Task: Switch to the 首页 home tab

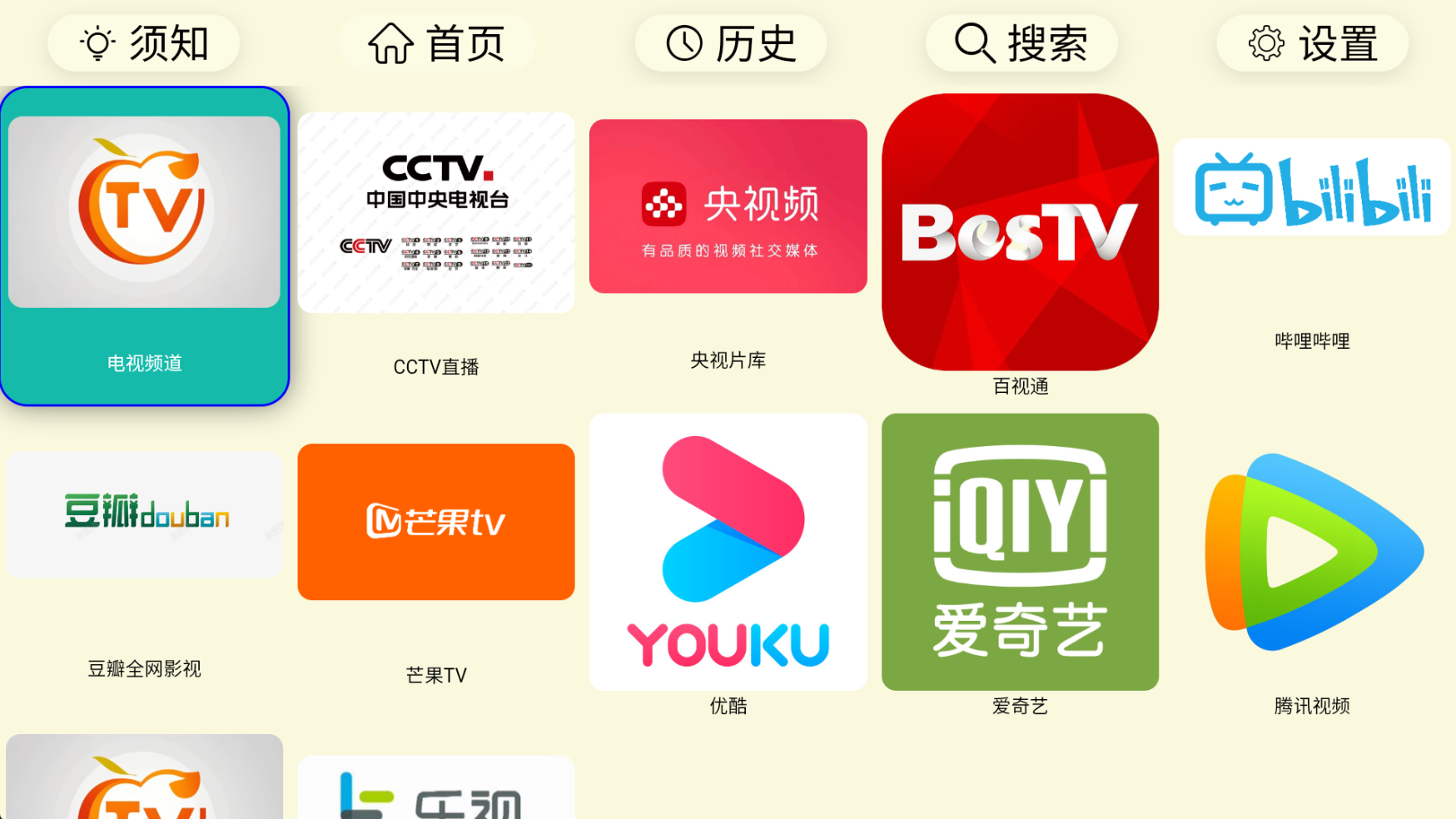Action: coord(436,43)
